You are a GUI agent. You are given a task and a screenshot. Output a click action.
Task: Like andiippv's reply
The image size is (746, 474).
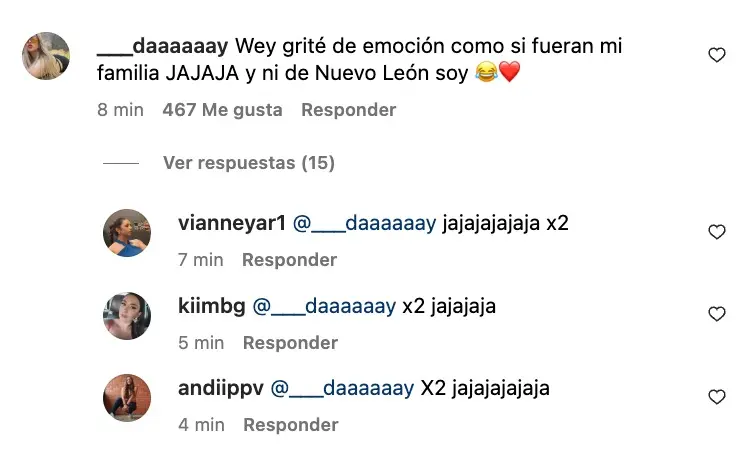point(716,397)
